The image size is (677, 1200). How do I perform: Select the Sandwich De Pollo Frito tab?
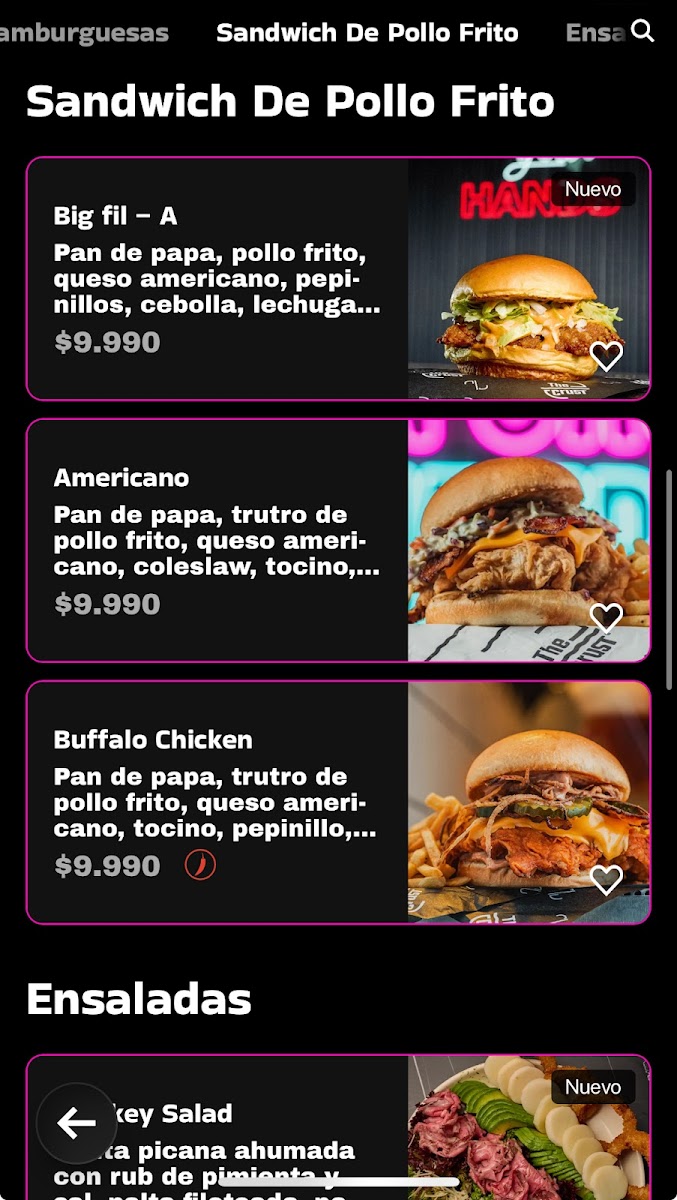click(367, 33)
